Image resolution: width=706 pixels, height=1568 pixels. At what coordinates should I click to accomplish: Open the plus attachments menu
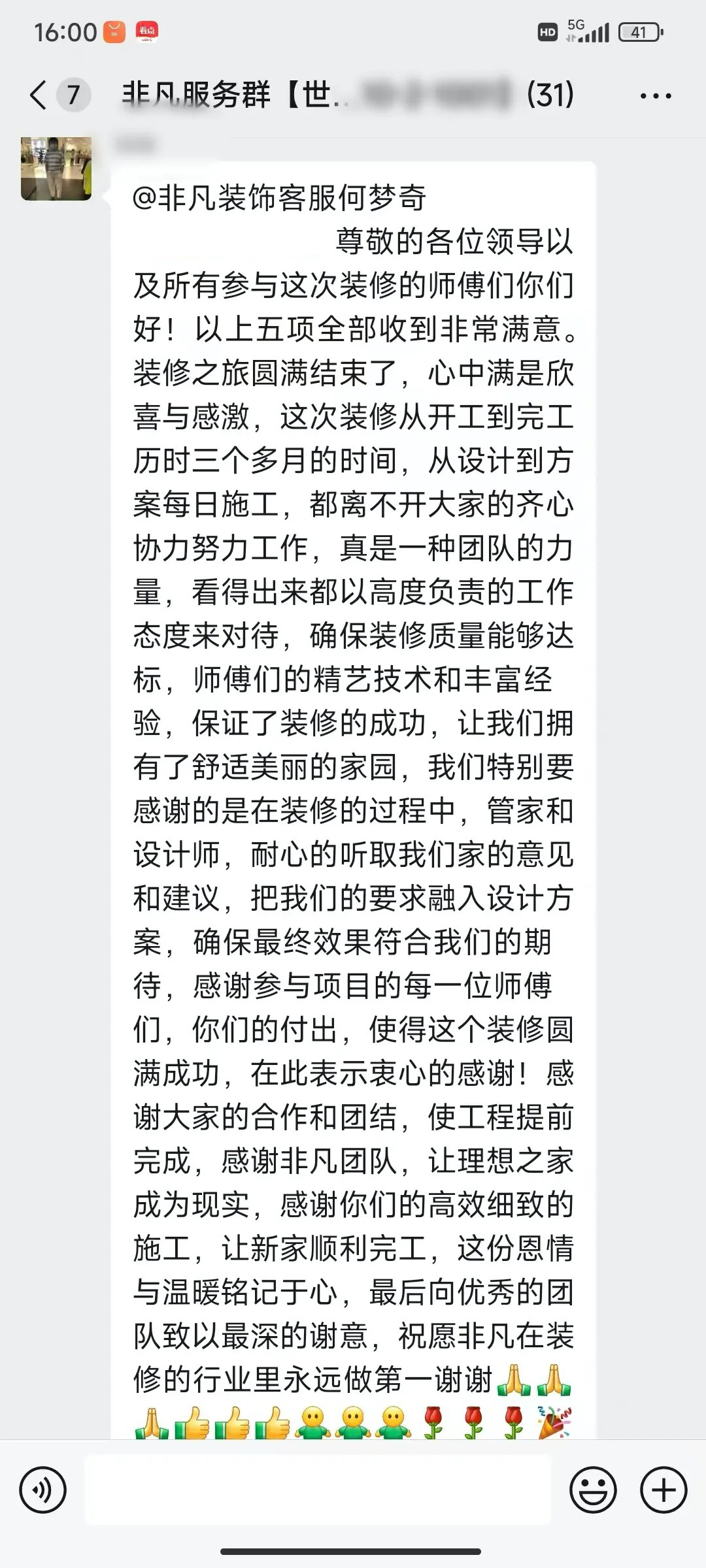click(664, 1490)
